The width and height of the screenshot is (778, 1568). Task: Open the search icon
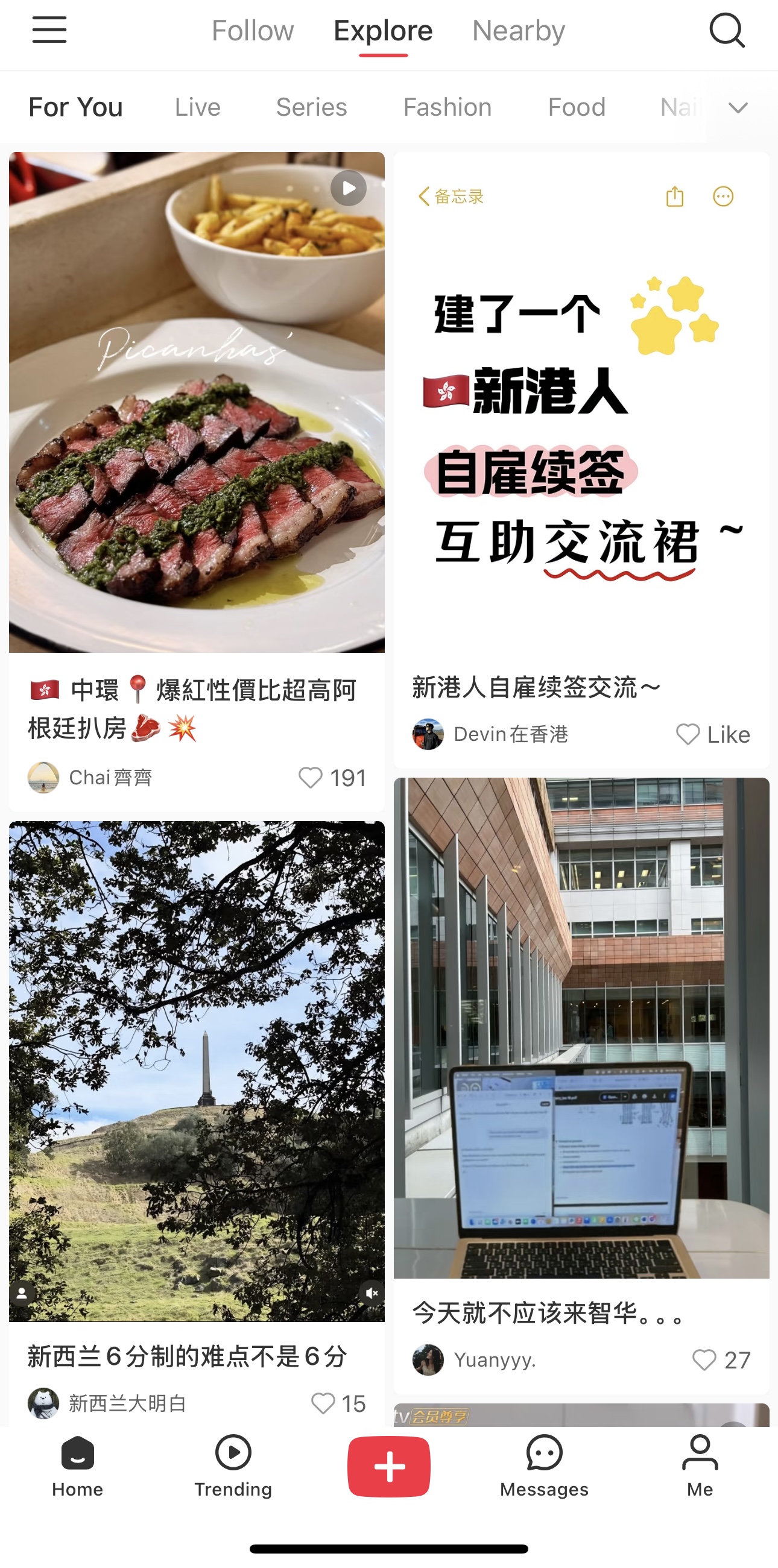[x=726, y=30]
